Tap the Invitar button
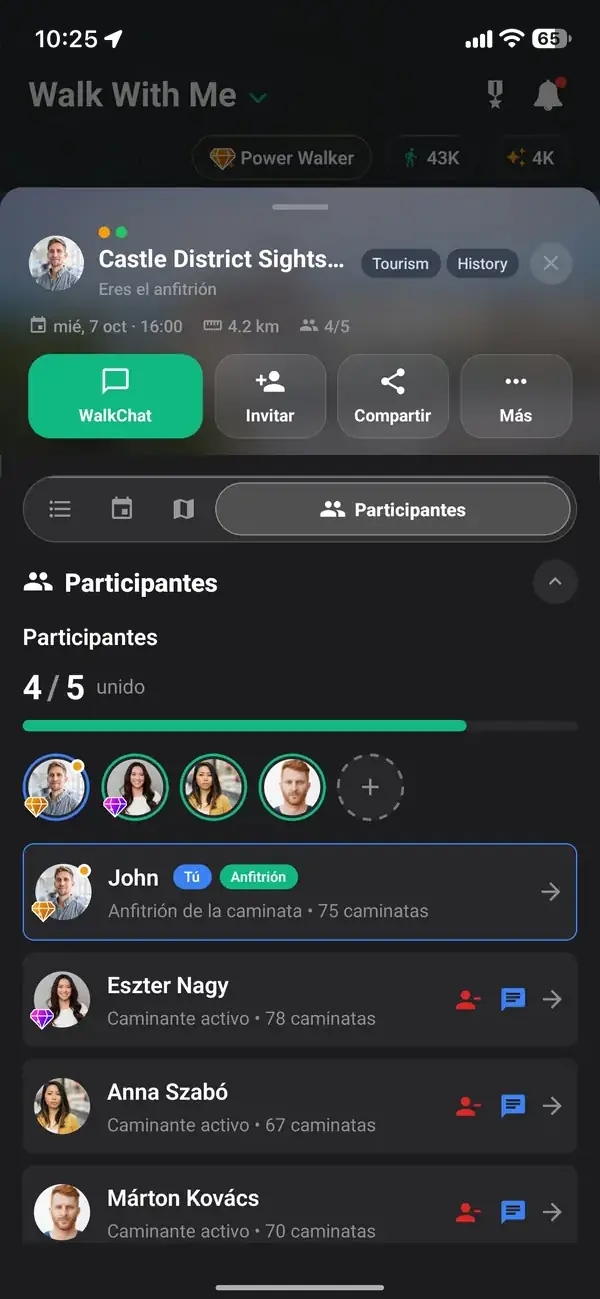 tap(270, 396)
